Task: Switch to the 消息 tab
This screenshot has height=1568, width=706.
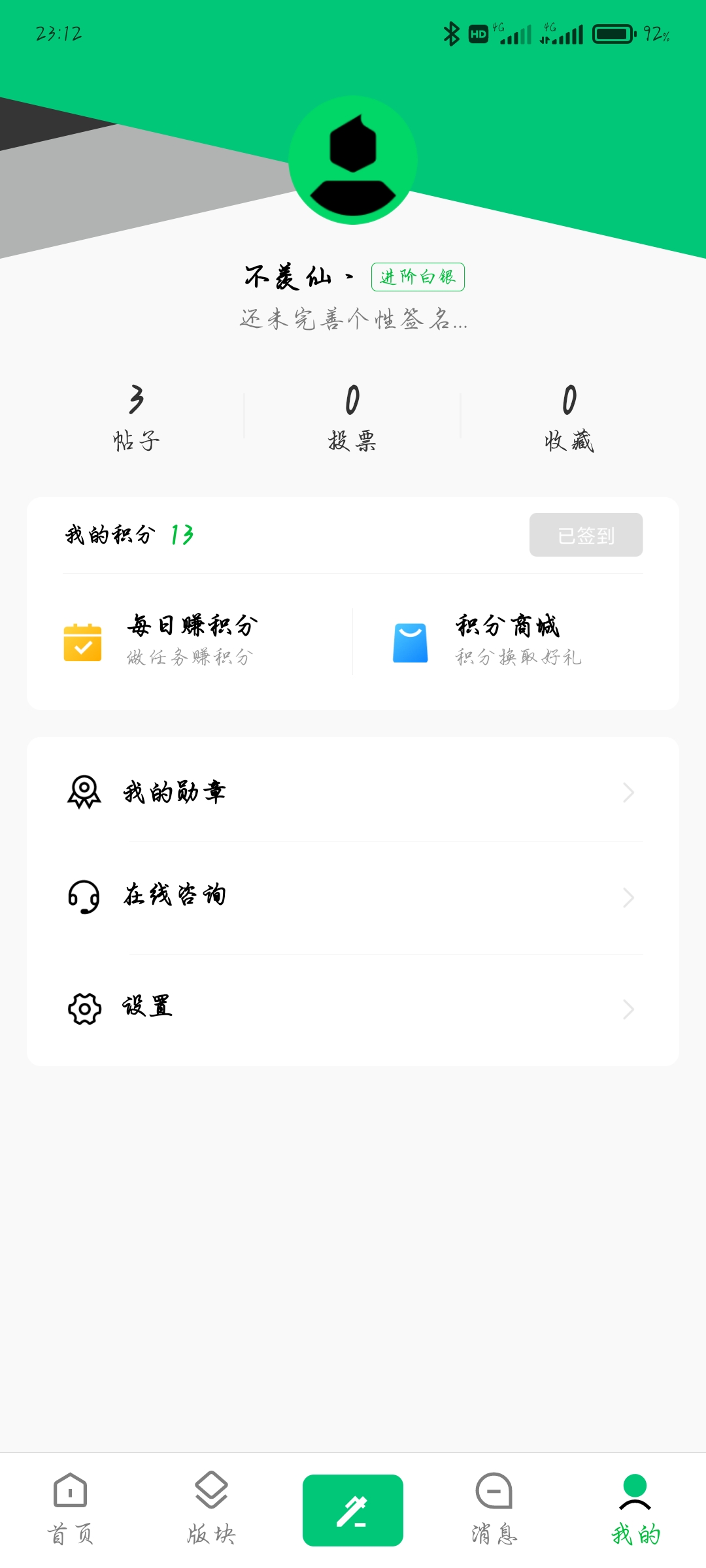Action: [x=494, y=1510]
